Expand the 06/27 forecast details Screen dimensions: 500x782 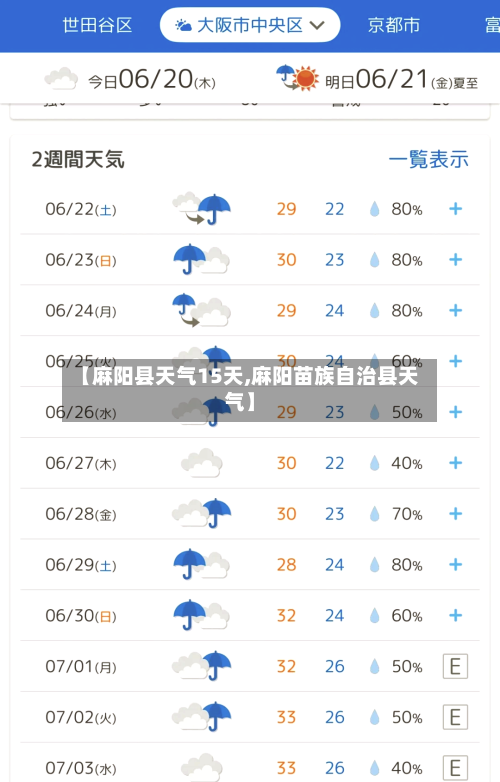tap(456, 463)
